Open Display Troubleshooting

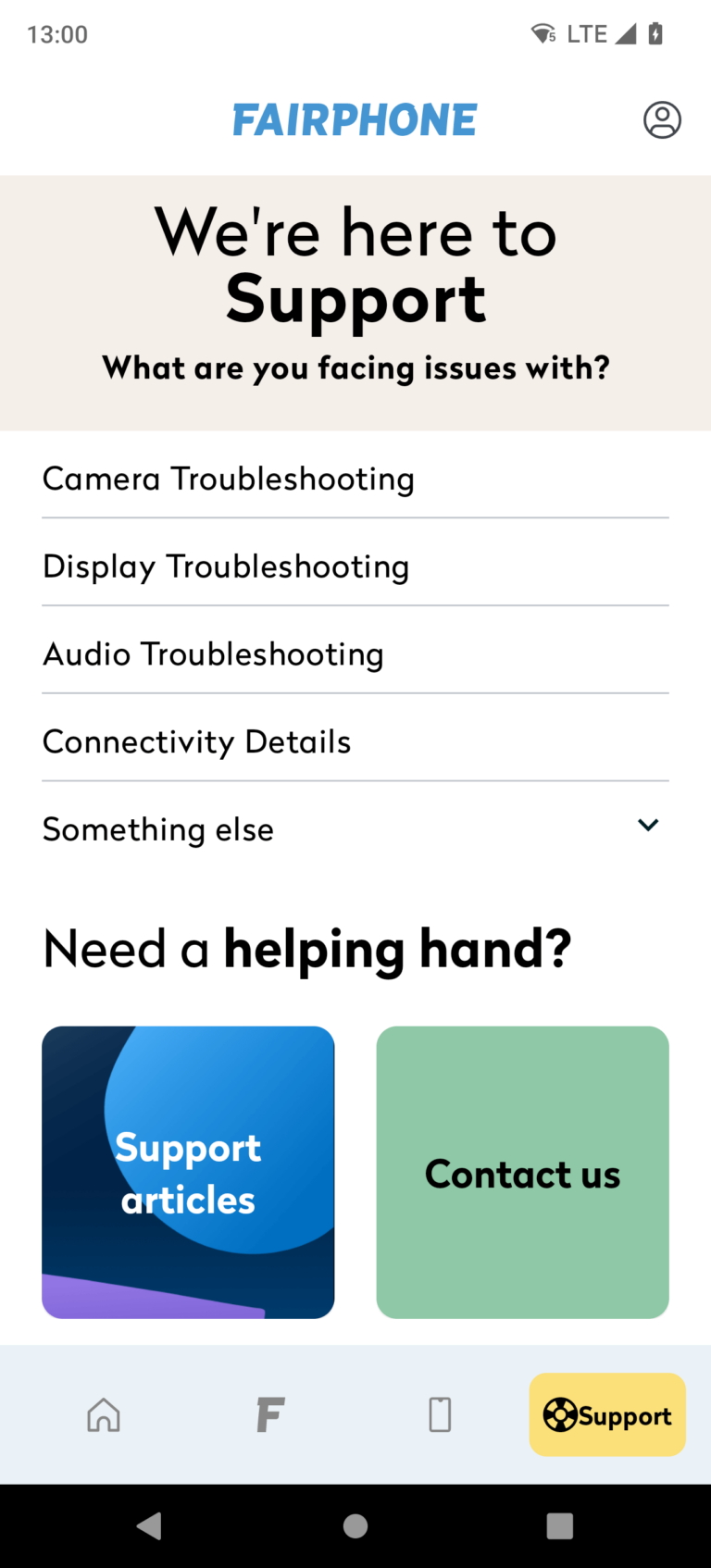coord(225,566)
